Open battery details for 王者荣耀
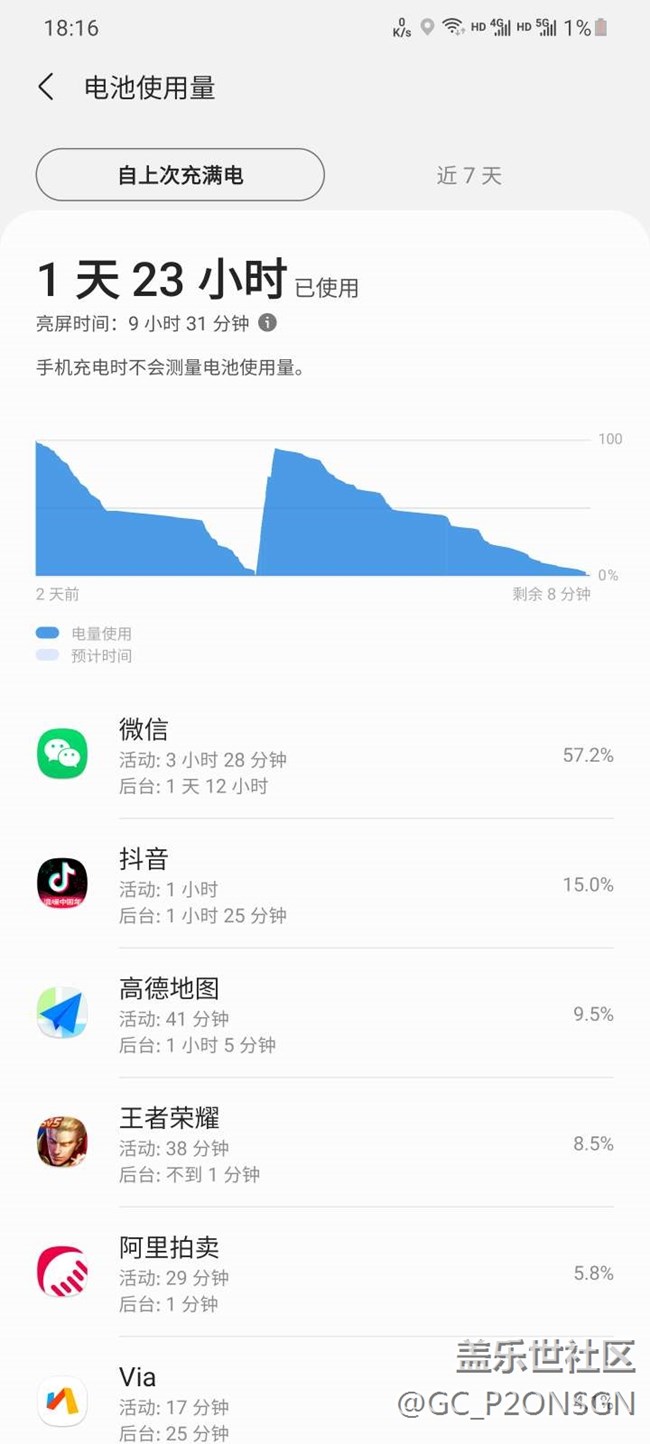Viewport: 650px width, 1444px height. click(x=325, y=1142)
